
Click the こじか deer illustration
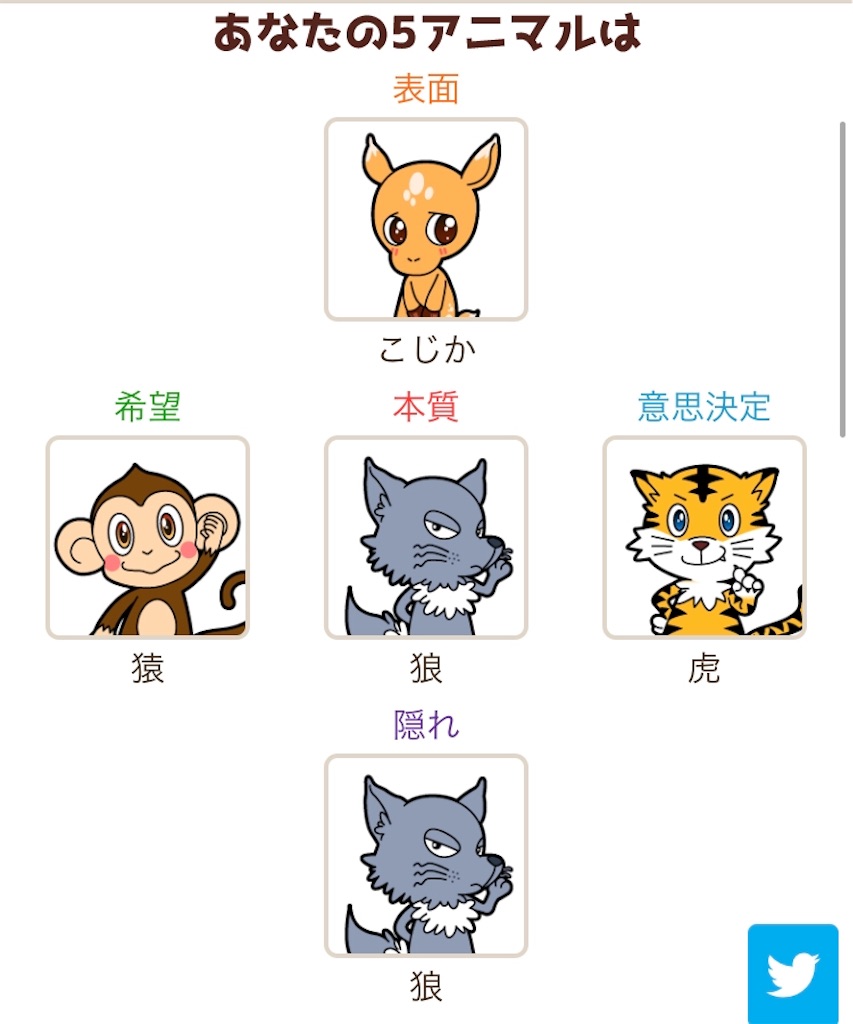tap(426, 218)
